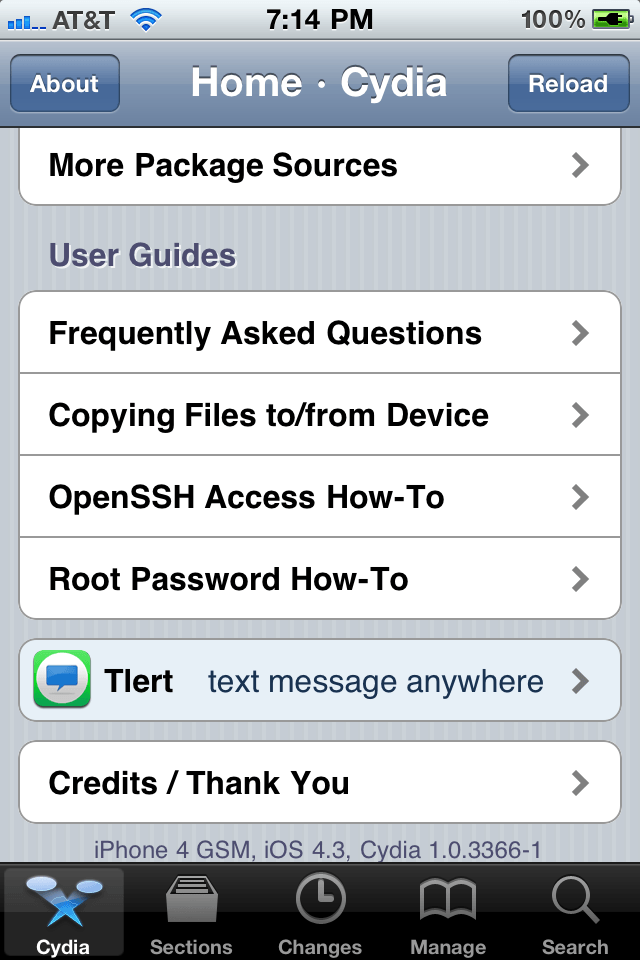View Credits / Thank You page
This screenshot has height=960, width=640.
pyautogui.click(x=320, y=782)
